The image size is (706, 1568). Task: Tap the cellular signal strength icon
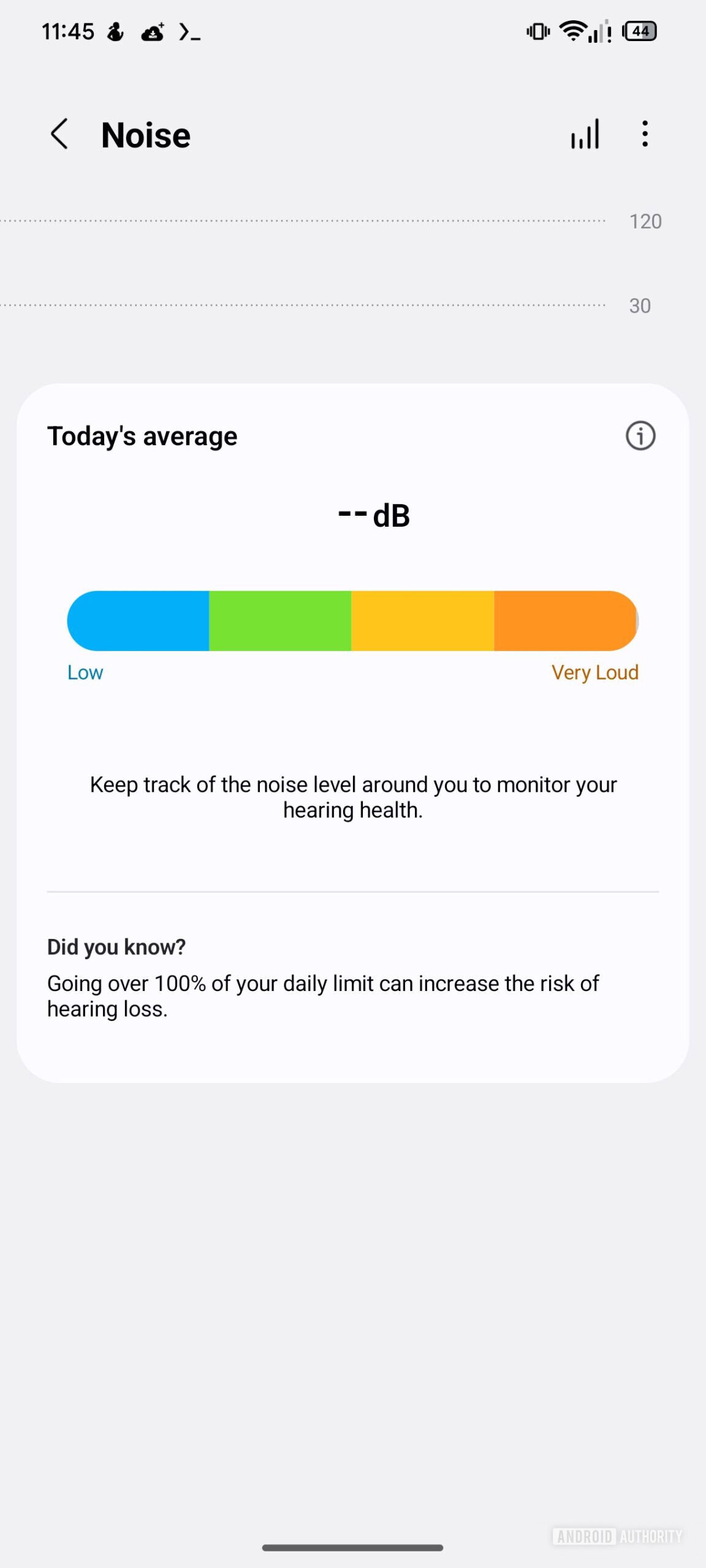point(596,32)
